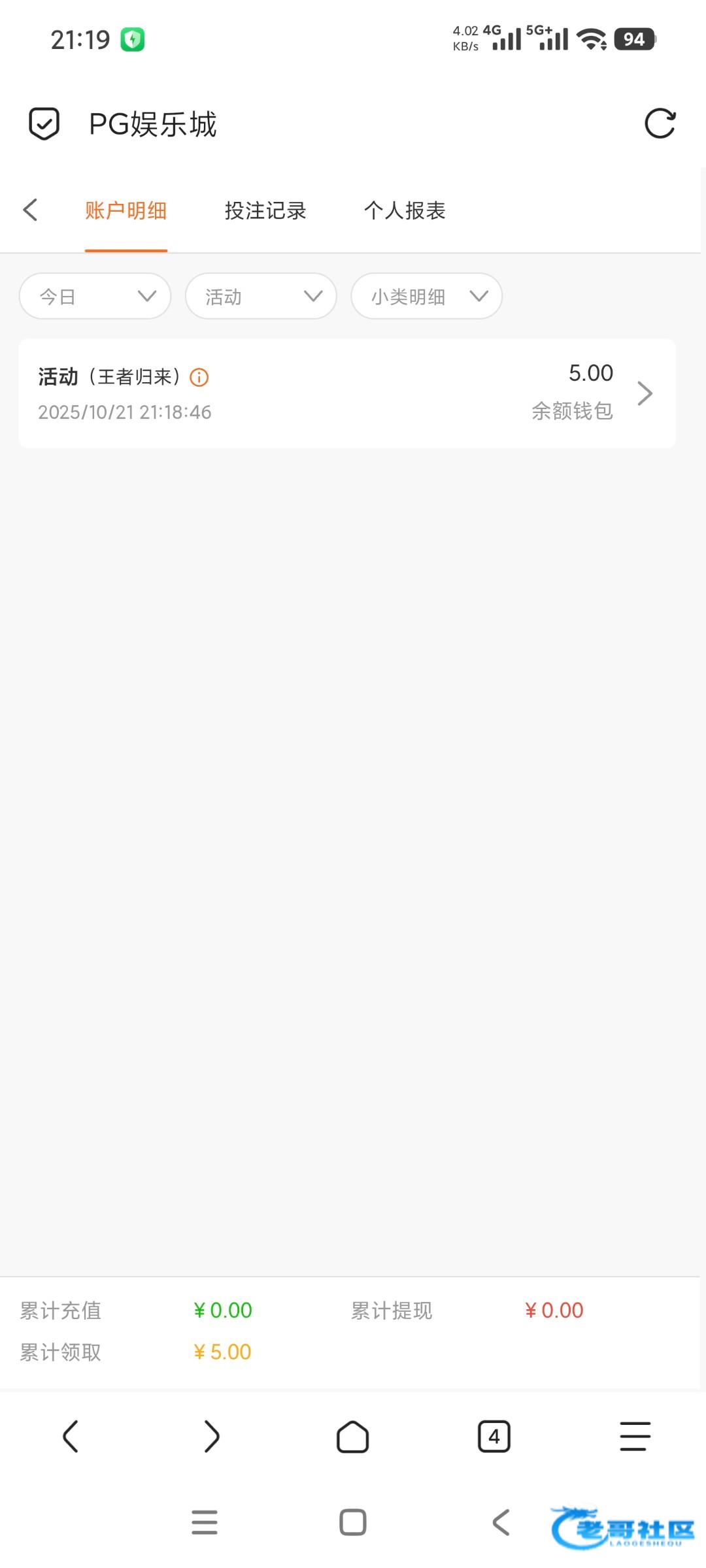
Task: Open the browser menu
Action: coord(635,1437)
